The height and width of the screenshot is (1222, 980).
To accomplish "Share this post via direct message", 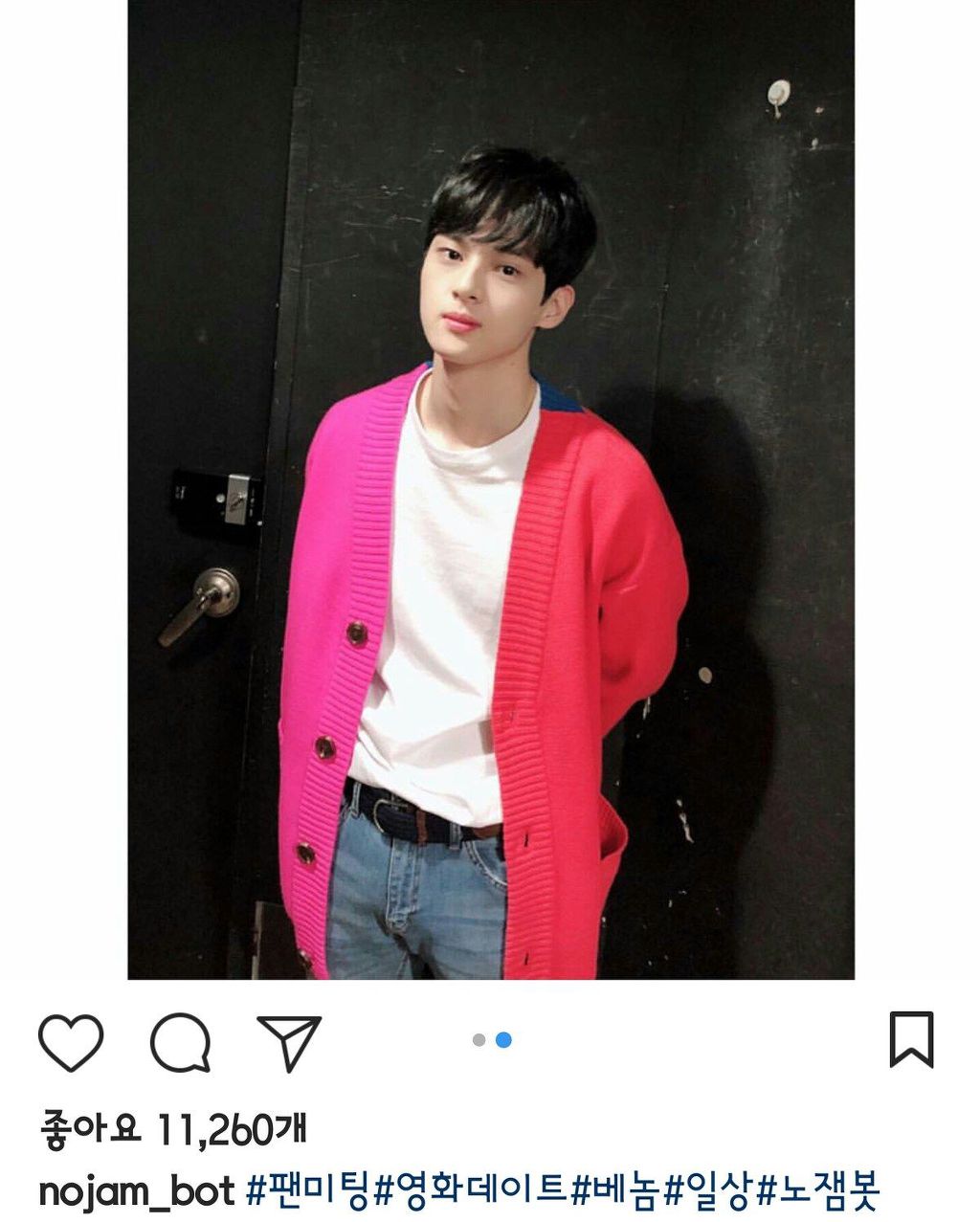I will coord(289,1041).
